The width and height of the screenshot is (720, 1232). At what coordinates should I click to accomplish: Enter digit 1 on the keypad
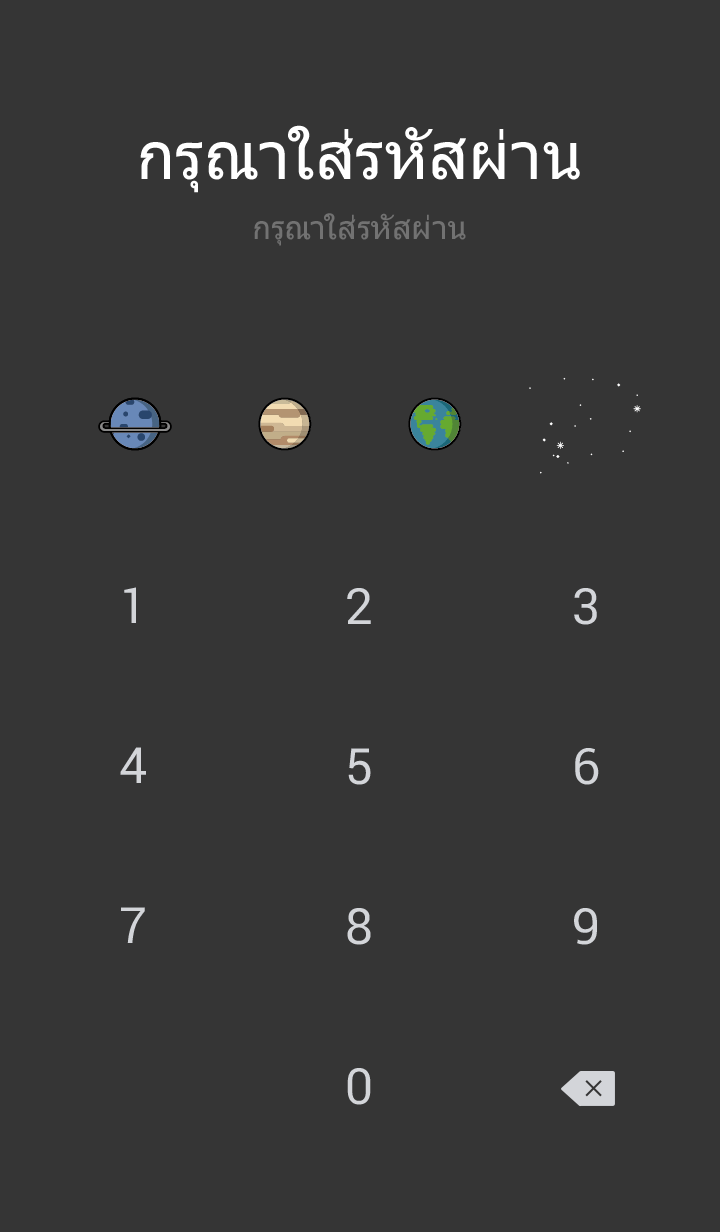(132, 607)
